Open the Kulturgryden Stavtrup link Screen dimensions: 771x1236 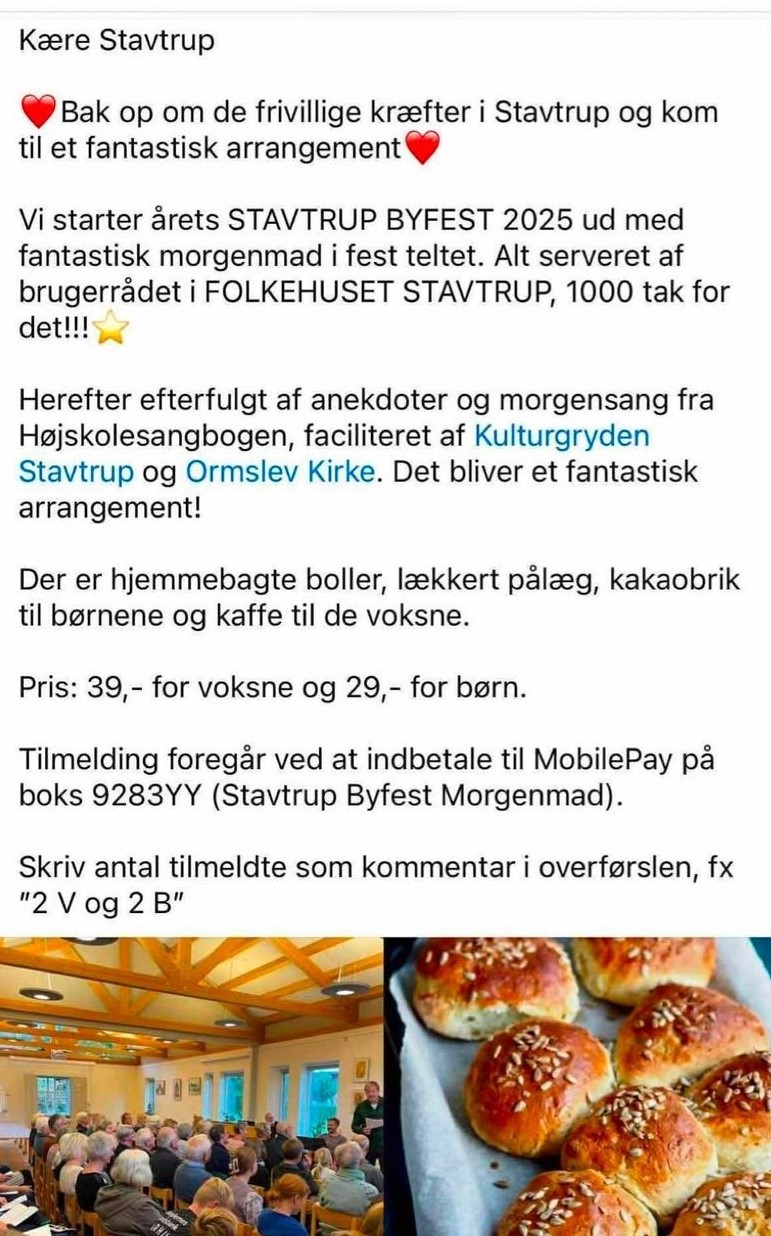(x=561, y=436)
